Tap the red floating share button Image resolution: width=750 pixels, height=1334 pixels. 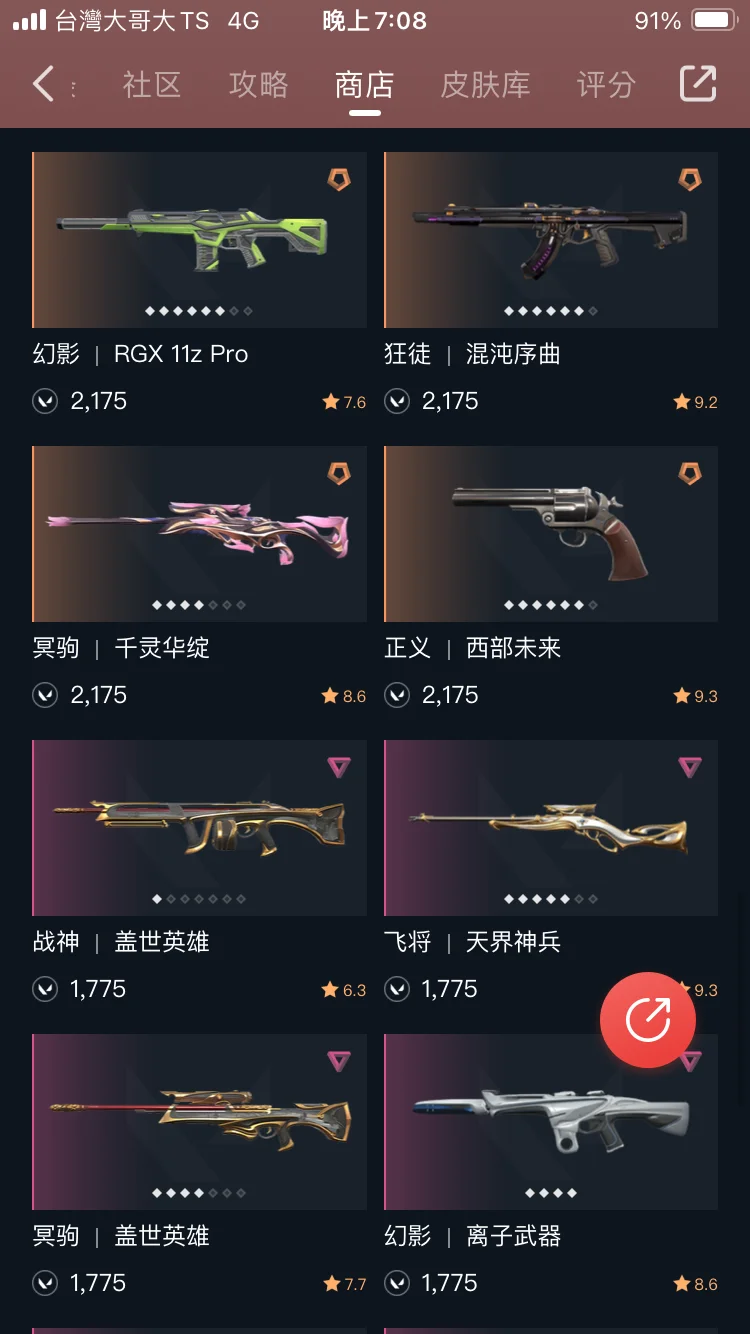tap(648, 1020)
